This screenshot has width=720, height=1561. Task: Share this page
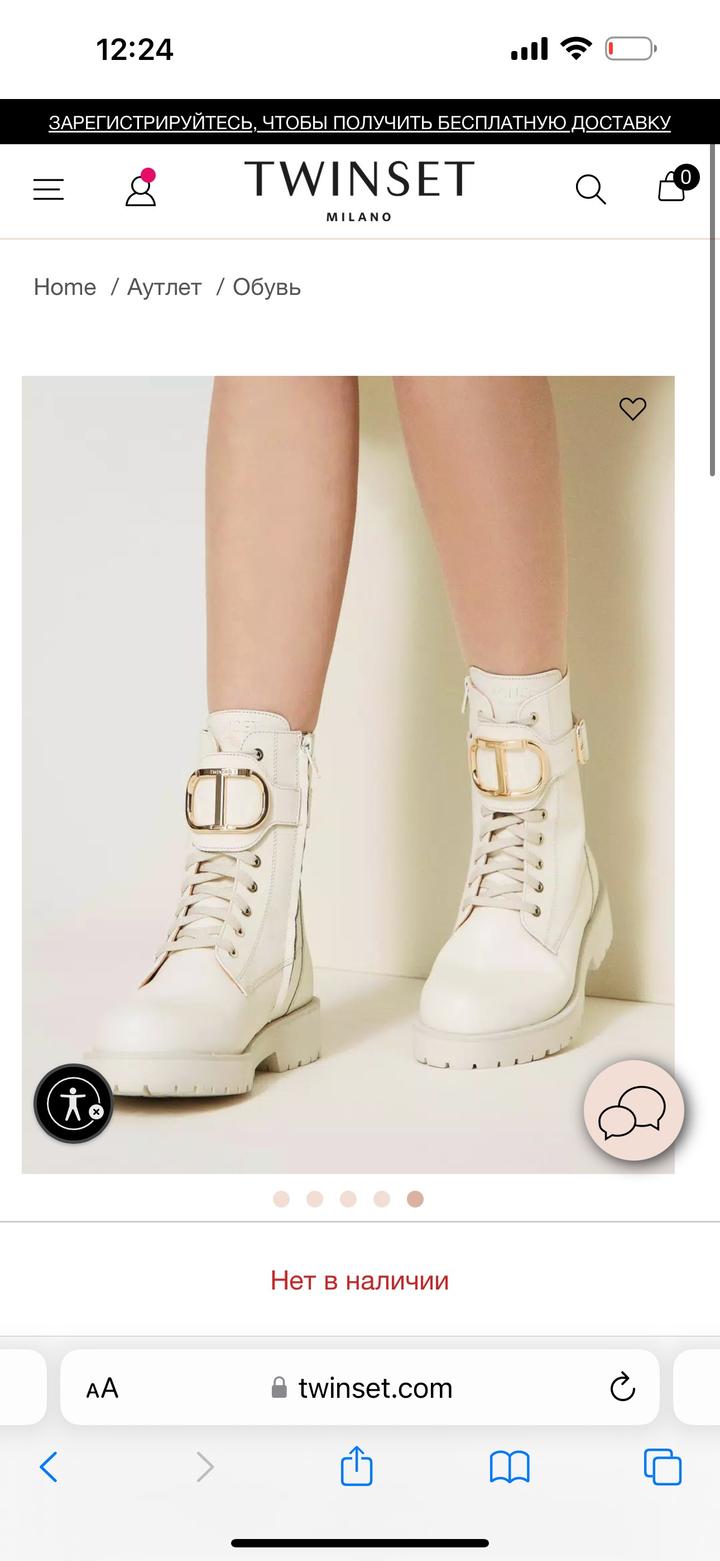click(357, 1467)
